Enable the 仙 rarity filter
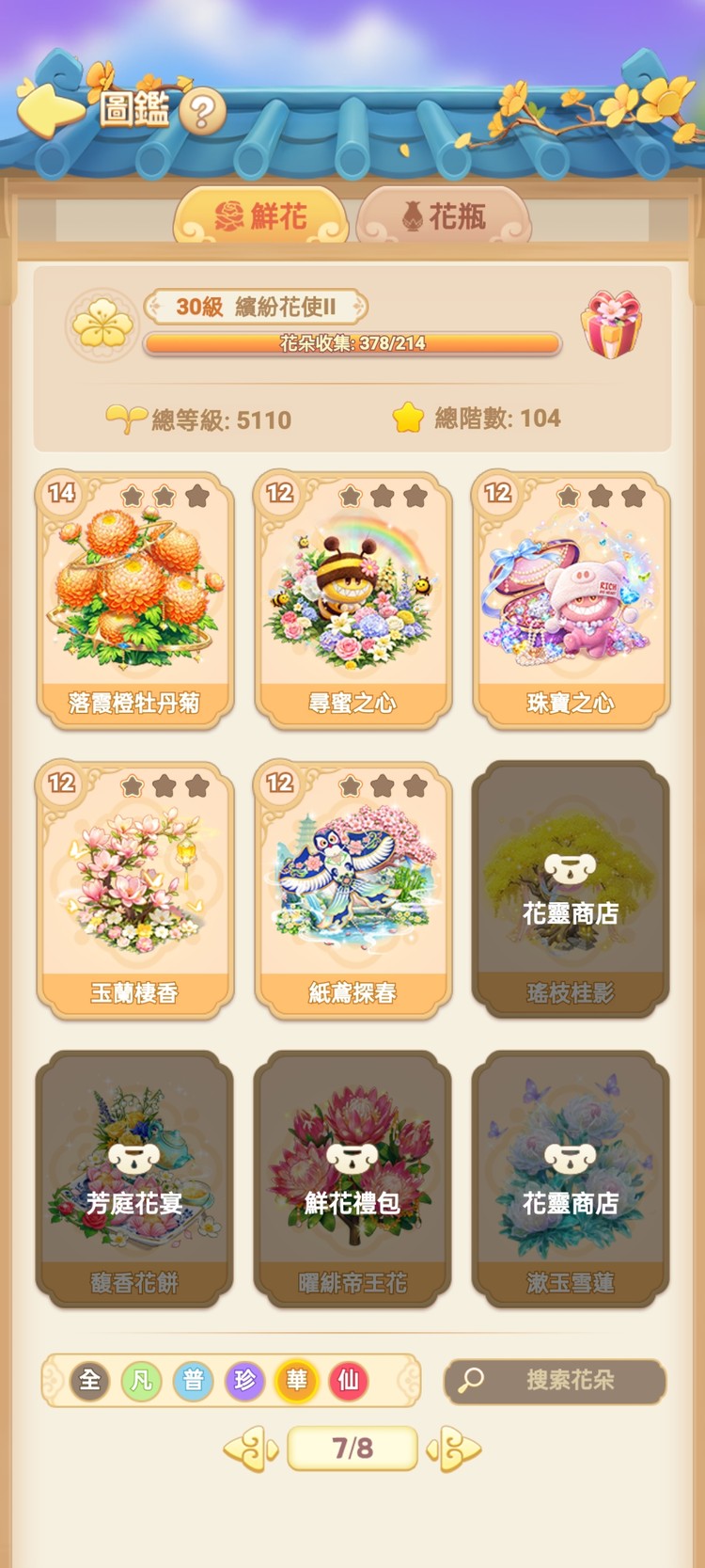The height and width of the screenshot is (1568, 705). 347,1380
